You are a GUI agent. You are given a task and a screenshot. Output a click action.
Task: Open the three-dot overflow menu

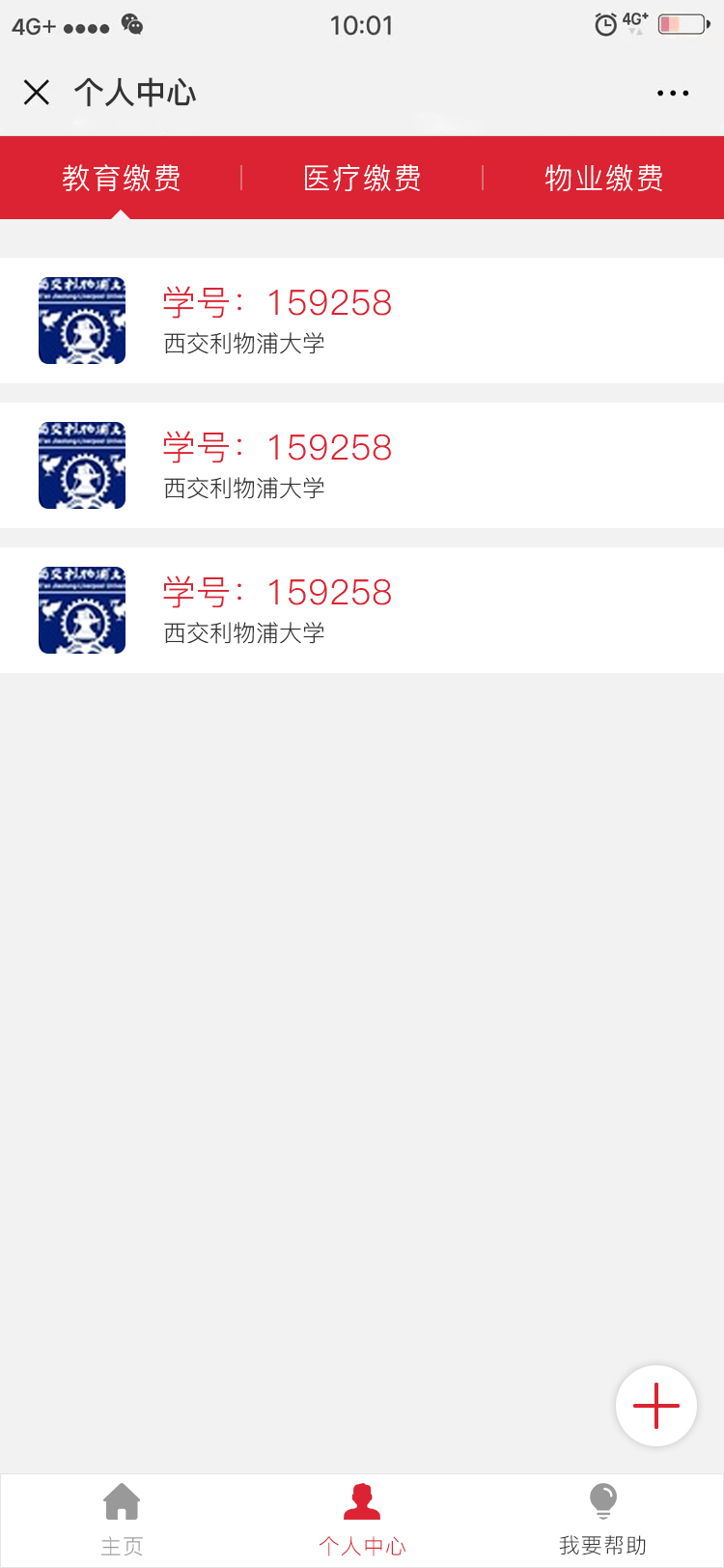click(x=673, y=94)
